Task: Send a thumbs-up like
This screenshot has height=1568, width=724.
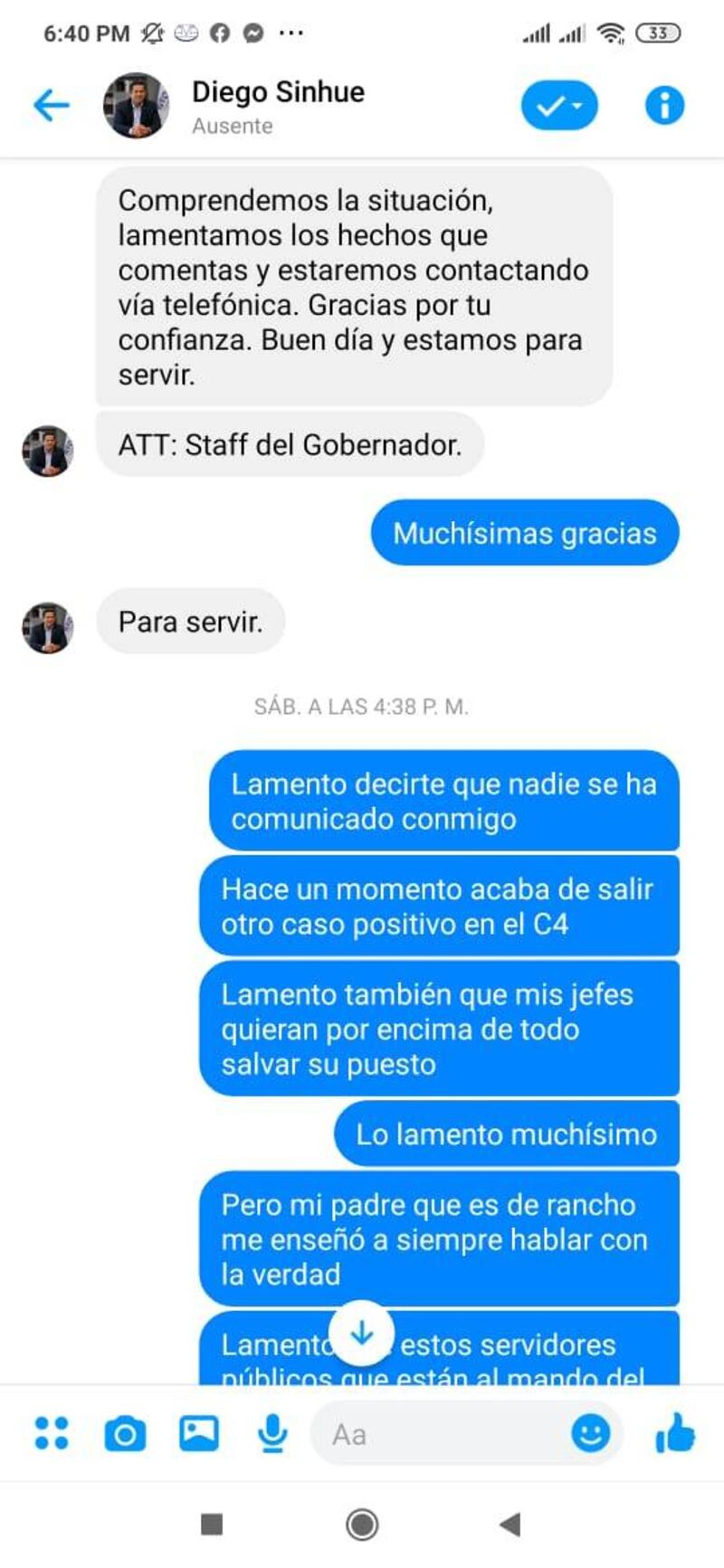Action: point(675,1432)
